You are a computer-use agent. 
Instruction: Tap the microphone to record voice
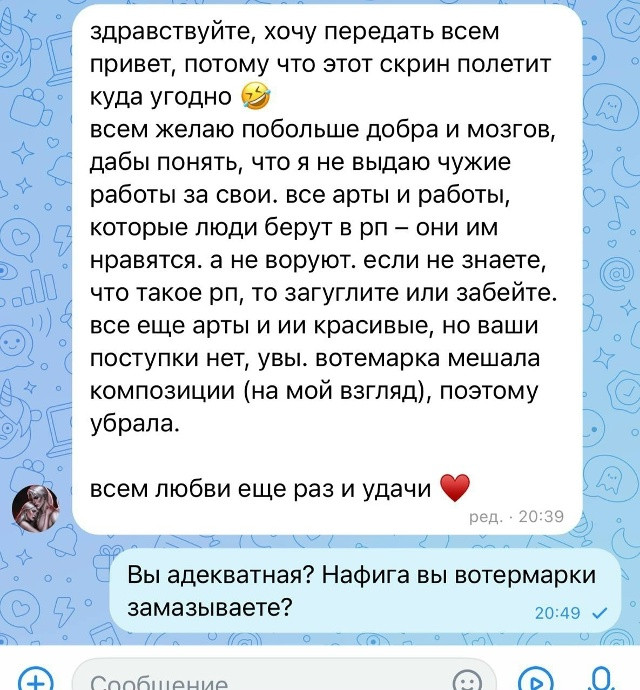[602, 680]
